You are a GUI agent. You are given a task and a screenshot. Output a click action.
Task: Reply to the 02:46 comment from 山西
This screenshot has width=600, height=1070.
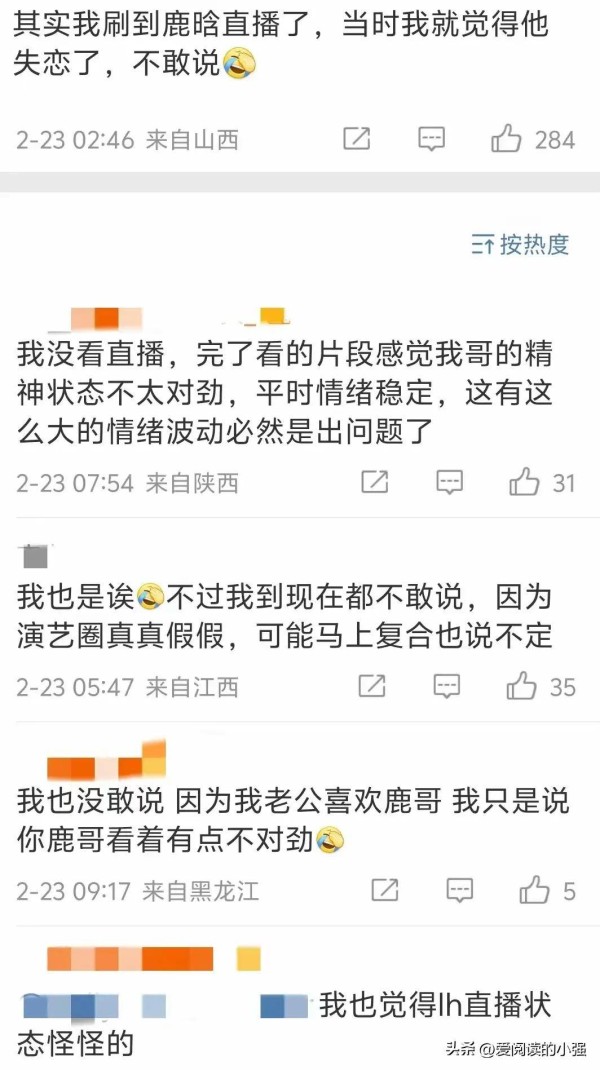431,139
